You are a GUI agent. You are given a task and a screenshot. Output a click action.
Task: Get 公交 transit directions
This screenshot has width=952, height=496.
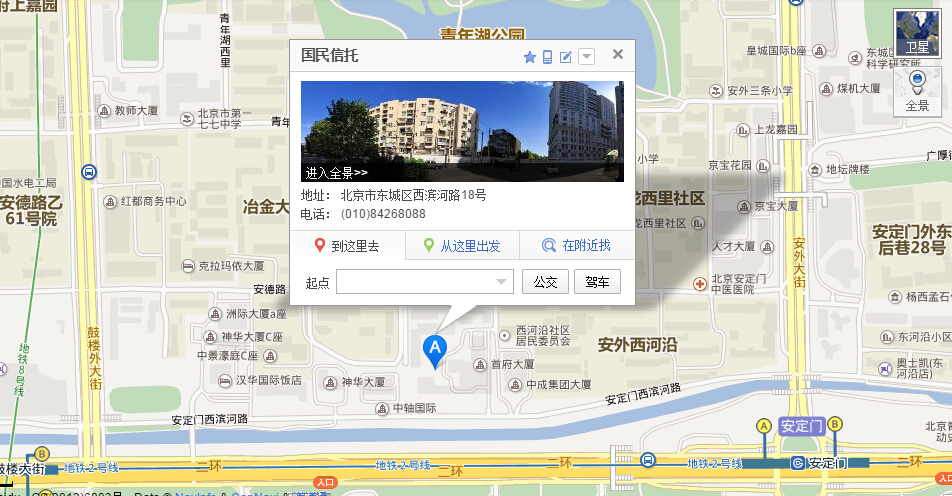coord(545,282)
